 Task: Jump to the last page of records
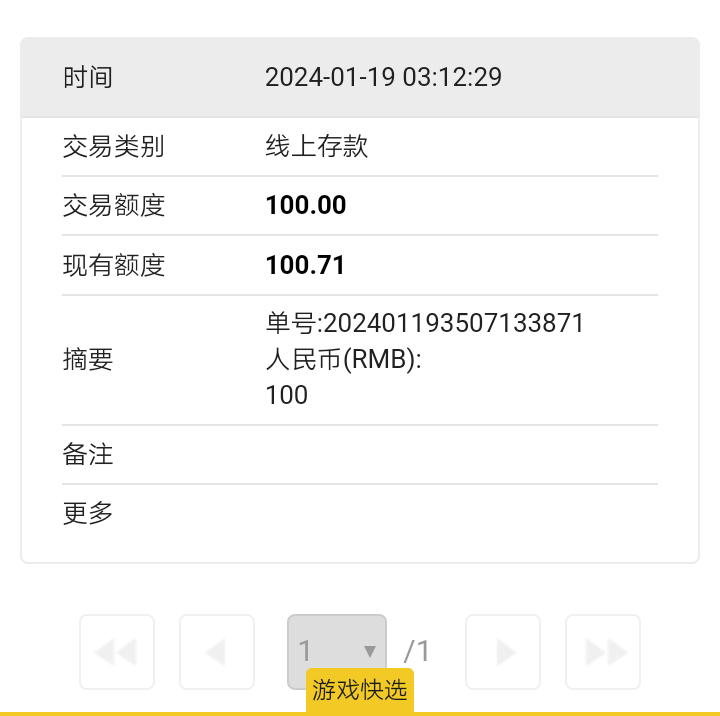click(x=603, y=652)
